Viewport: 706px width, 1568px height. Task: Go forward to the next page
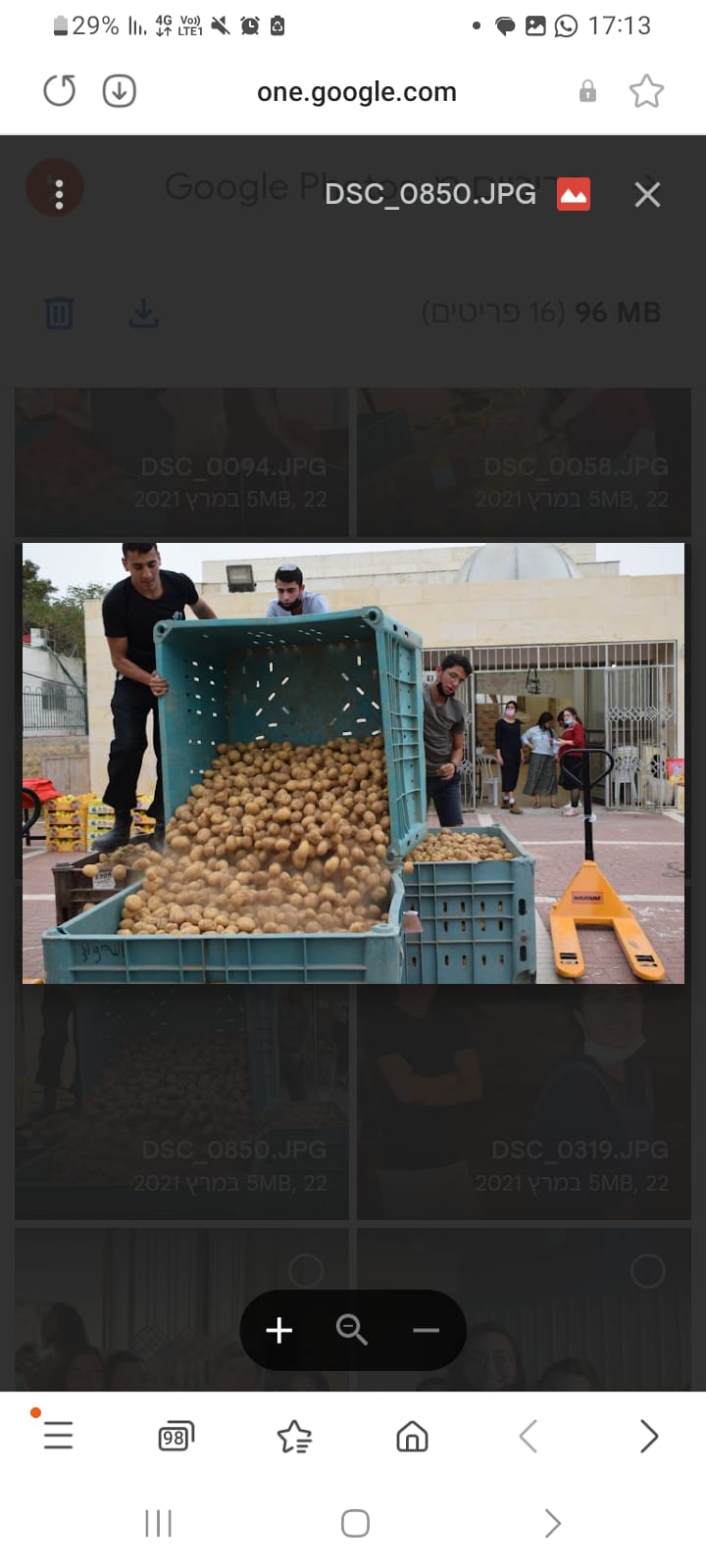pos(648,1437)
